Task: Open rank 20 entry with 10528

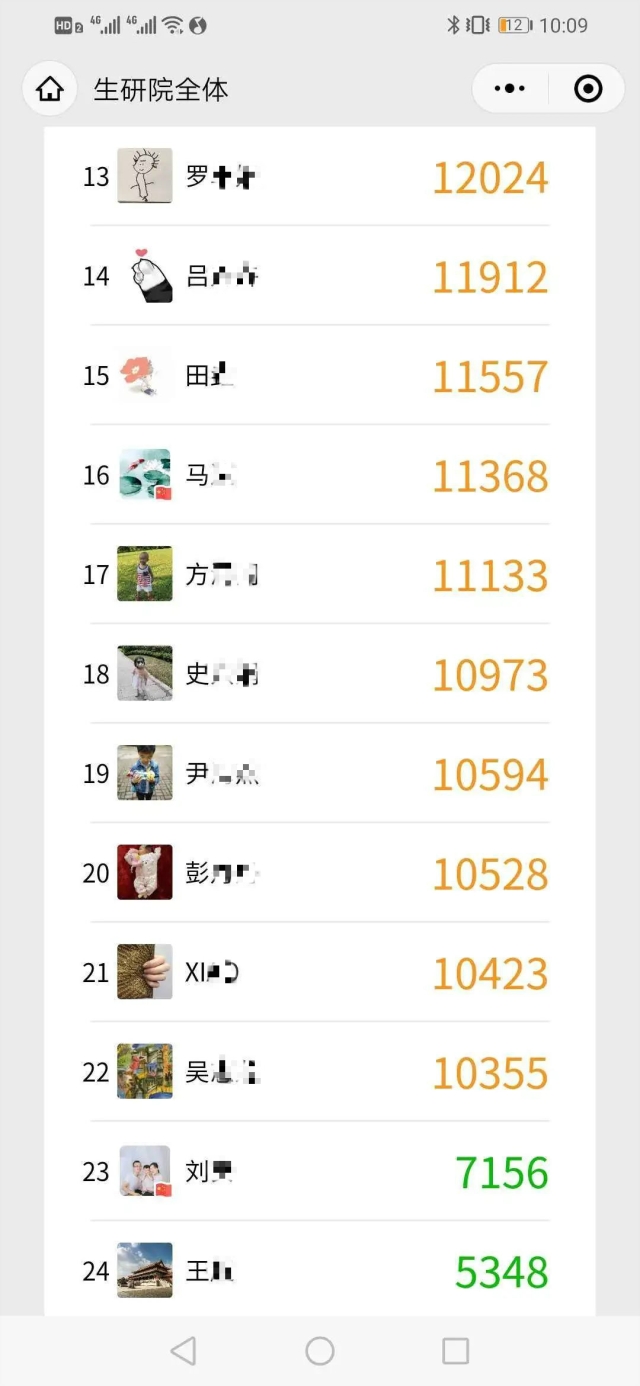Action: [320, 873]
